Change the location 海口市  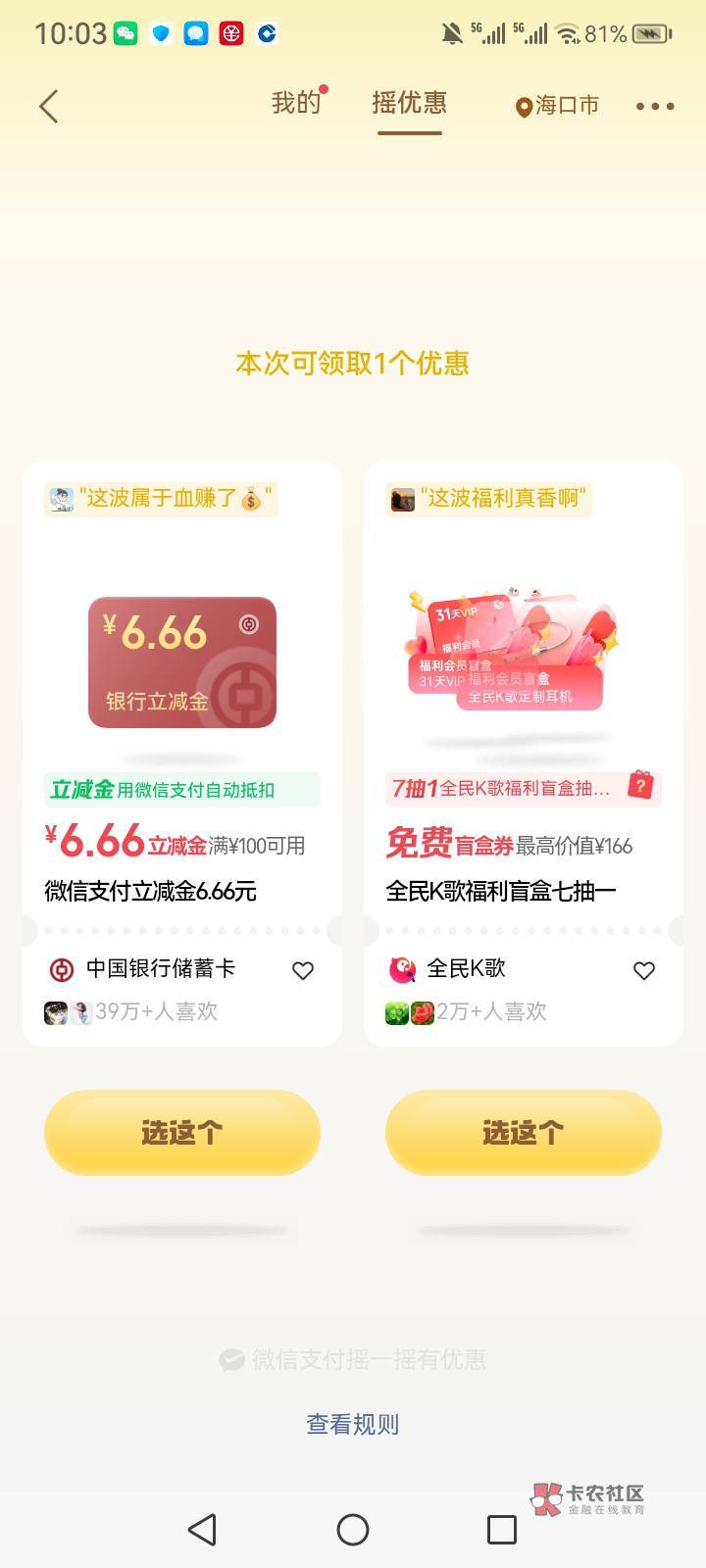[557, 106]
